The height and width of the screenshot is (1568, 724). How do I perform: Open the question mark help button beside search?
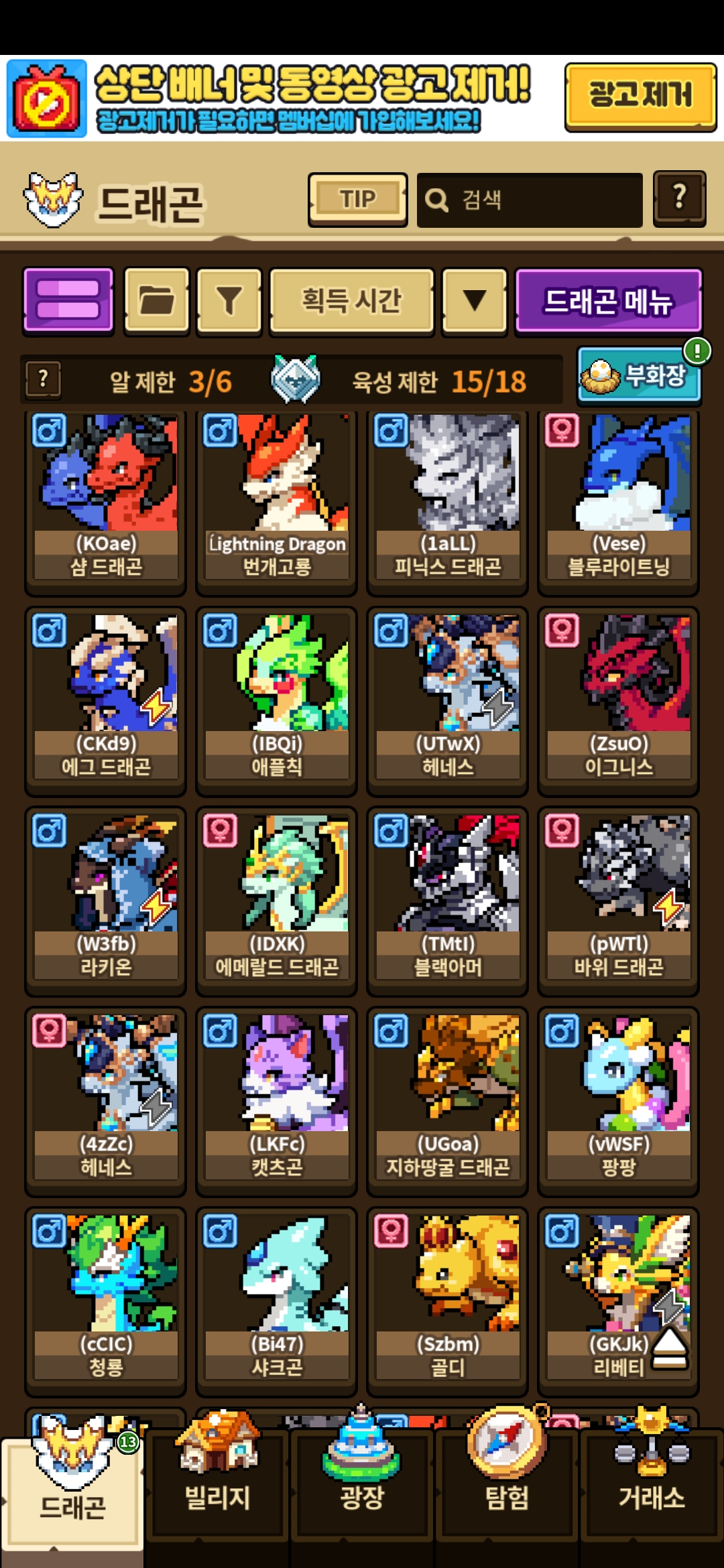coord(679,198)
